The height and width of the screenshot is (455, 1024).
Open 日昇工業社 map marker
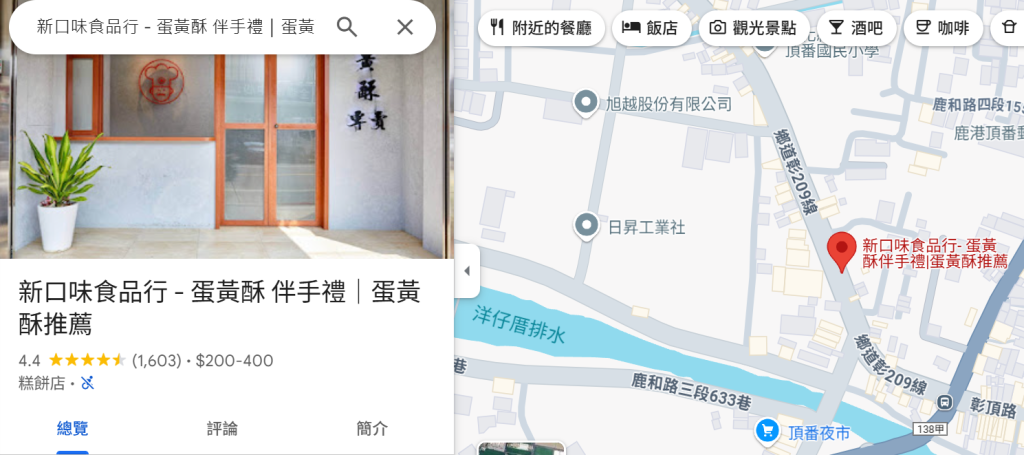tap(586, 226)
